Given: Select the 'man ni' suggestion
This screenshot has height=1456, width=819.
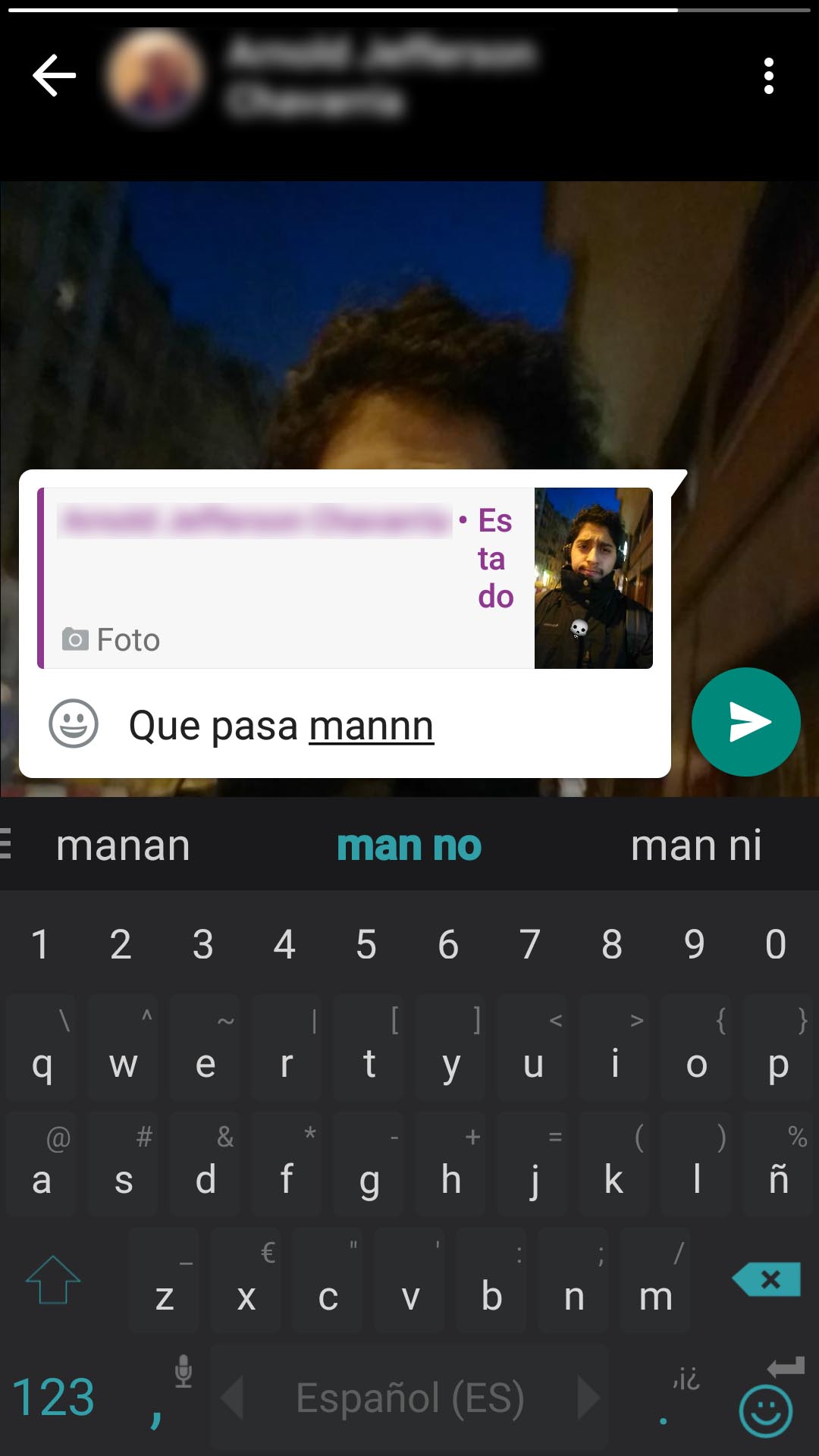Looking at the screenshot, I should (x=696, y=846).
